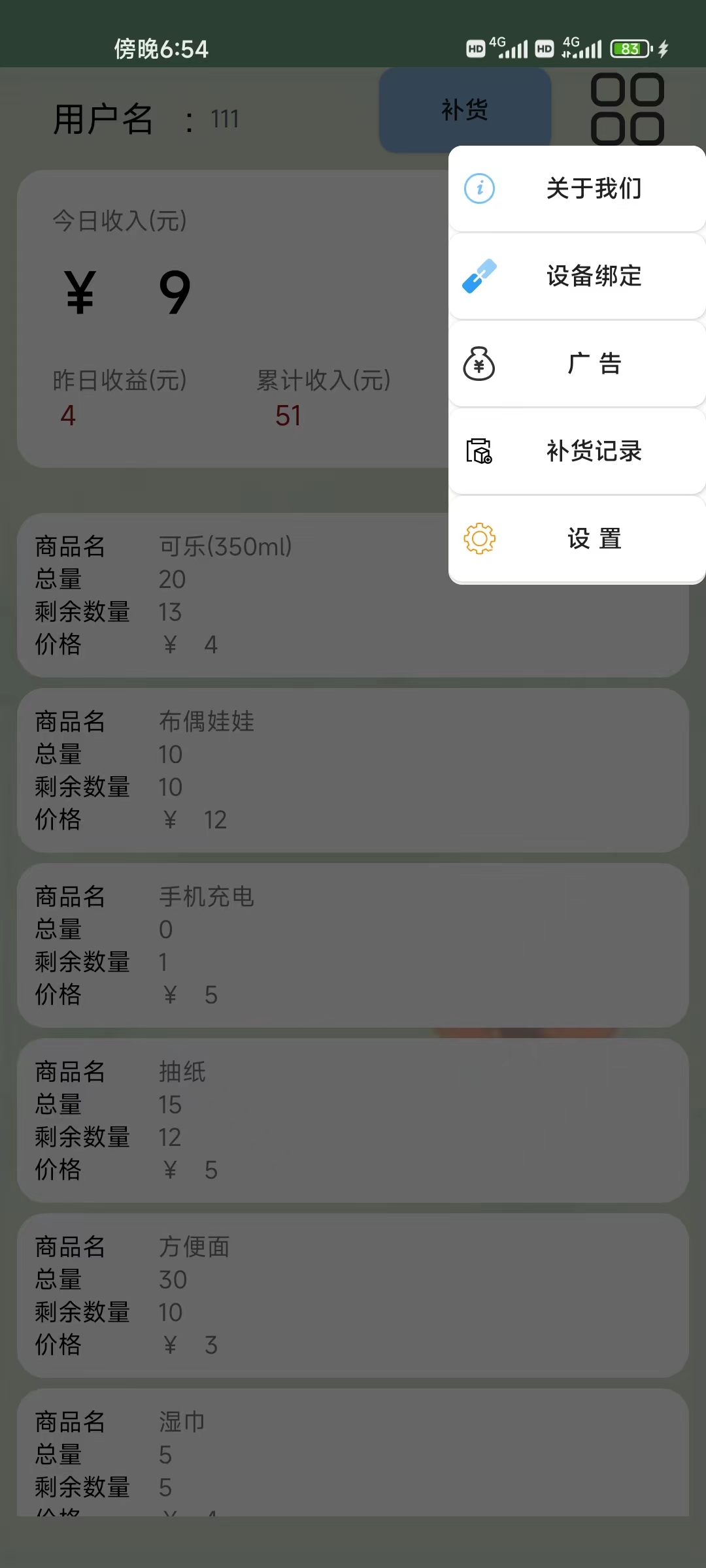This screenshot has height=1568, width=706.
Task: View 补货记录 from the menu
Action: click(577, 451)
